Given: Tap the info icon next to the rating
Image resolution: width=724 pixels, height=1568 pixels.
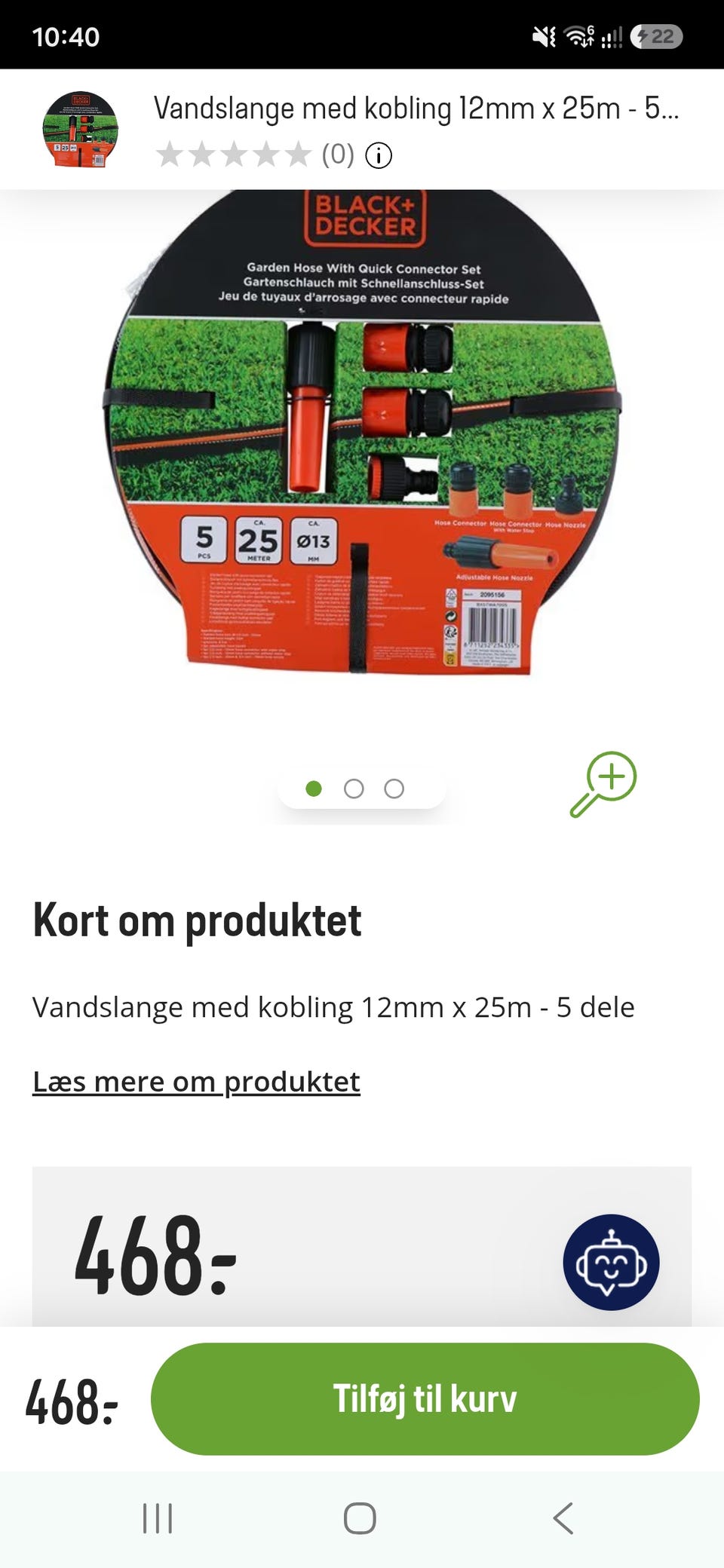Looking at the screenshot, I should (x=379, y=156).
